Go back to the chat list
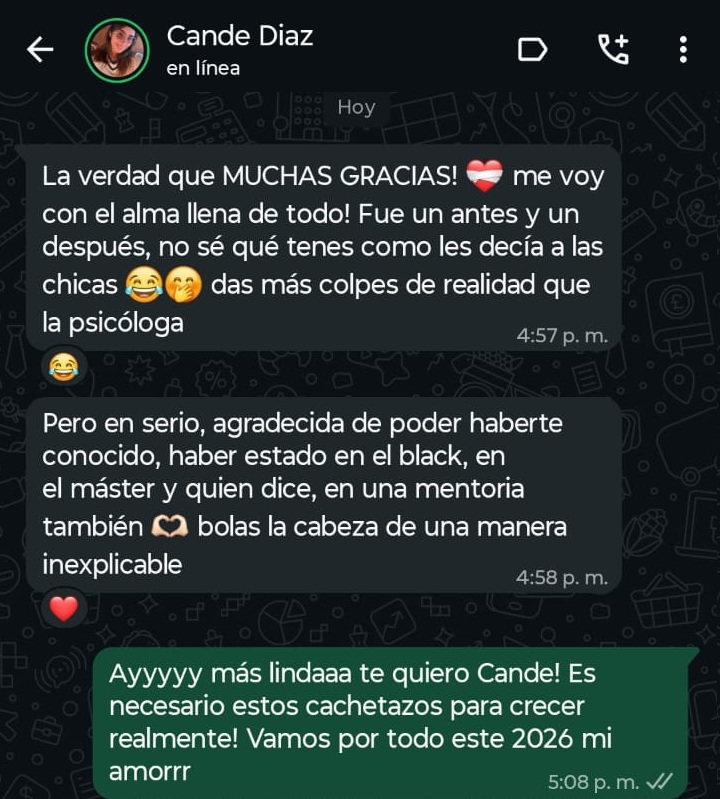The width and height of the screenshot is (720, 799). [x=40, y=50]
